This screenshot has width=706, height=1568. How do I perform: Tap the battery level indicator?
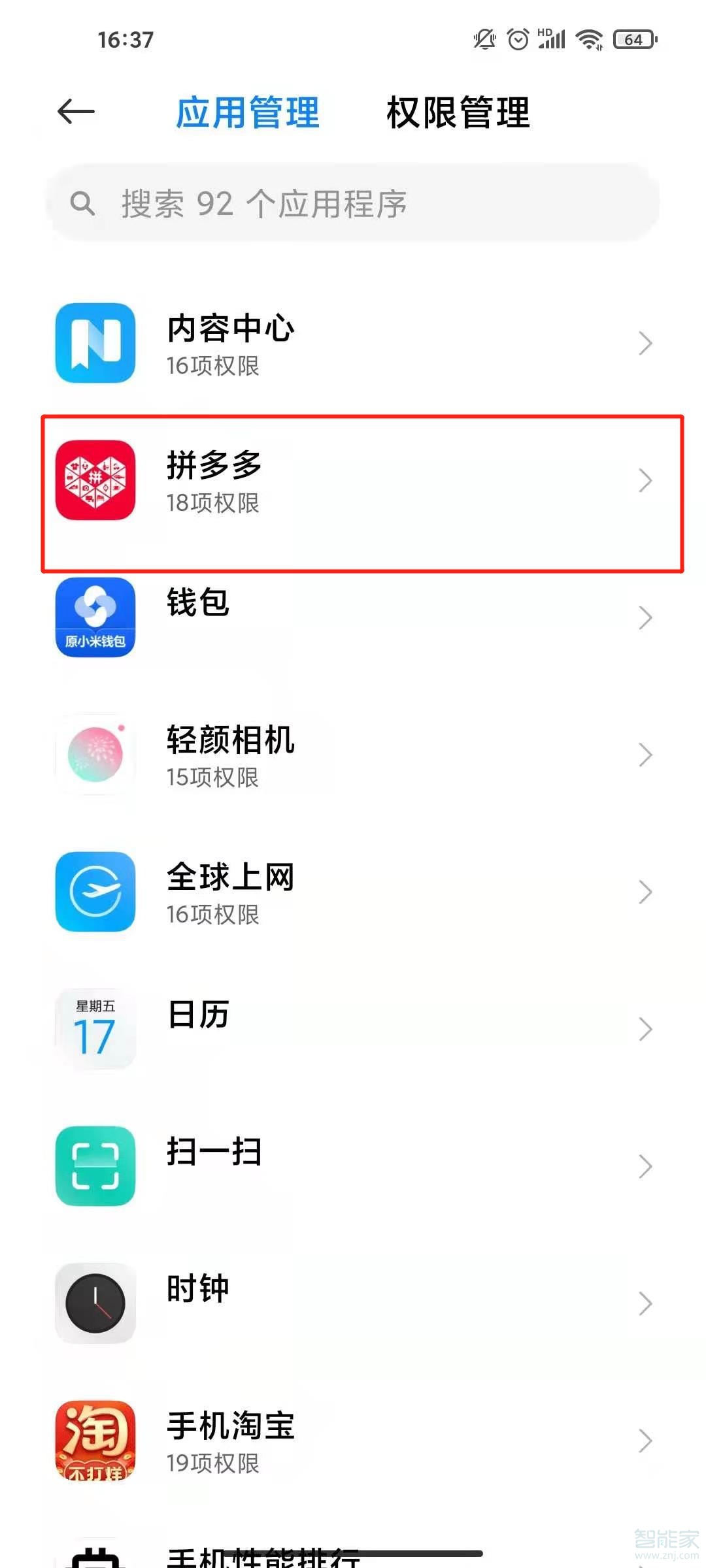click(633, 39)
